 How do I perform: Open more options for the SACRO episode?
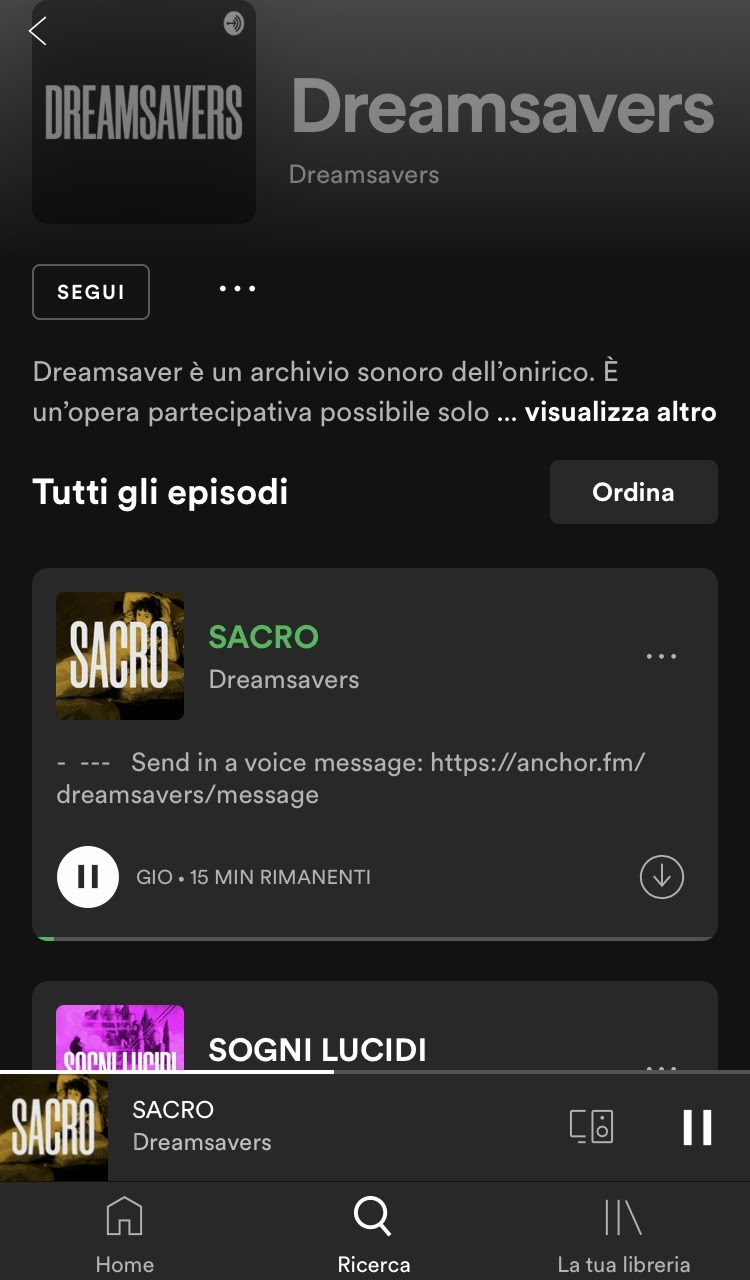click(661, 657)
